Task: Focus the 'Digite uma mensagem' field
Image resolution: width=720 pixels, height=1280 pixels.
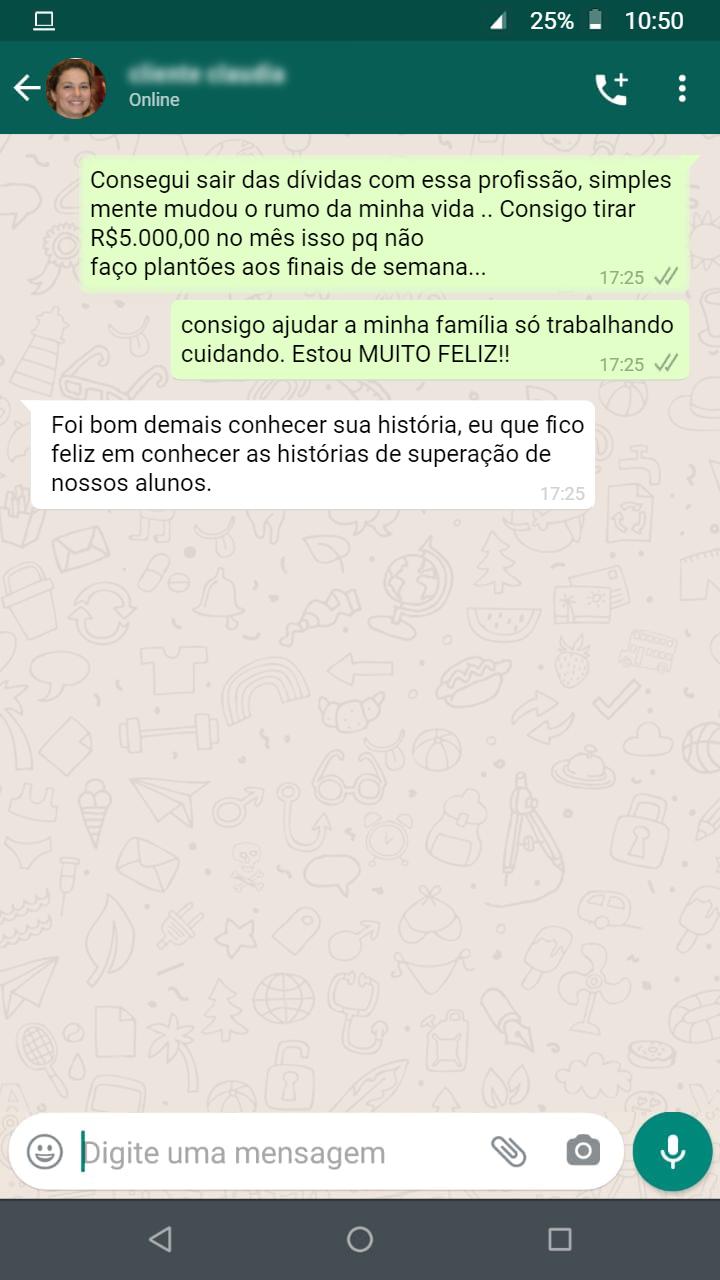Action: point(280,1152)
